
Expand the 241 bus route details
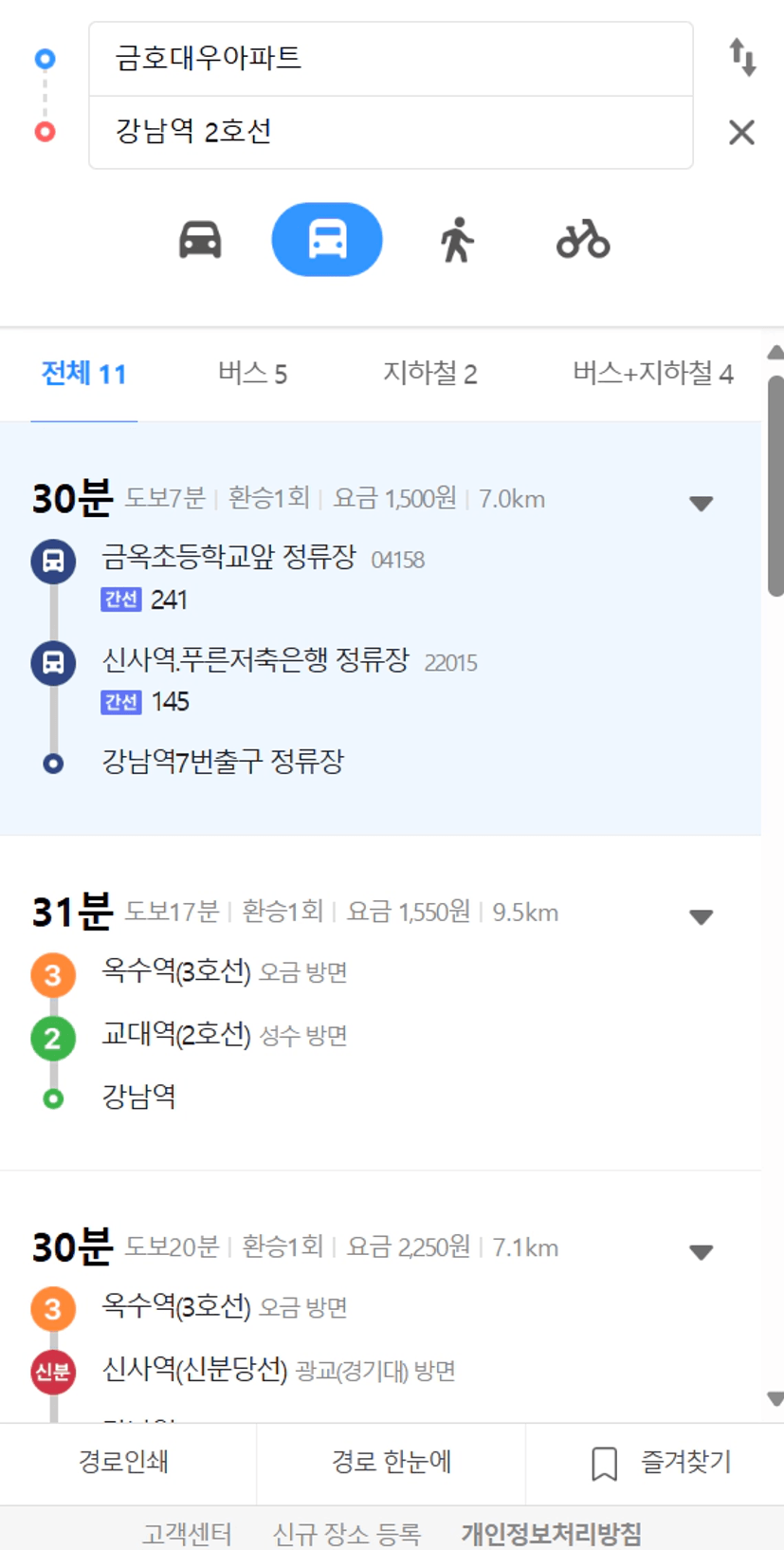(701, 504)
